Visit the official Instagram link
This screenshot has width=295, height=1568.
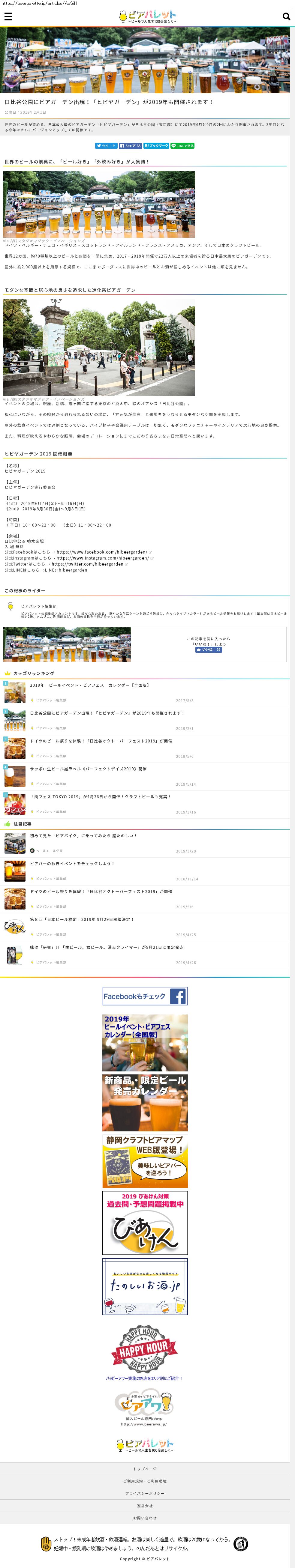[x=102, y=558]
